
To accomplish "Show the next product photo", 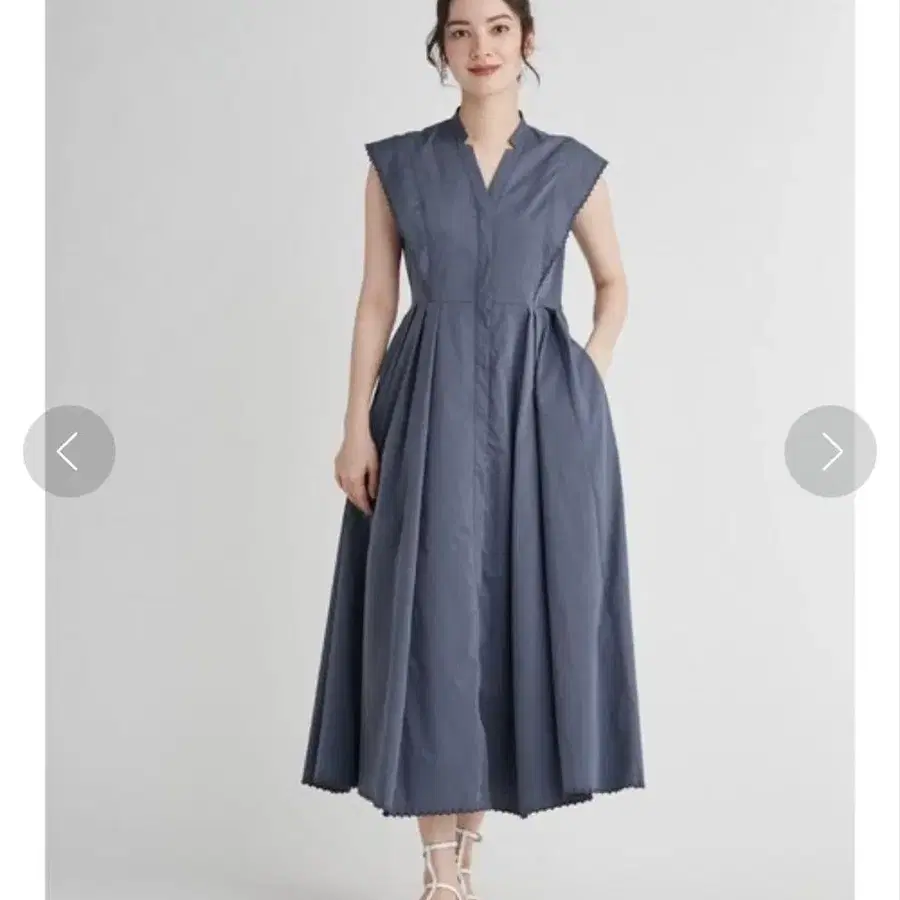I will pyautogui.click(x=831, y=451).
